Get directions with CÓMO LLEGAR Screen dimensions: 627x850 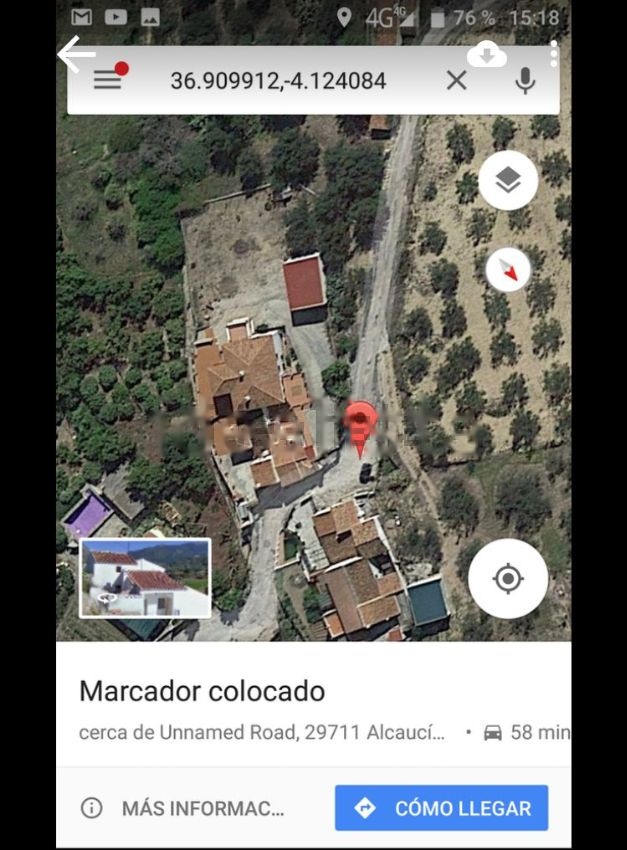441,808
